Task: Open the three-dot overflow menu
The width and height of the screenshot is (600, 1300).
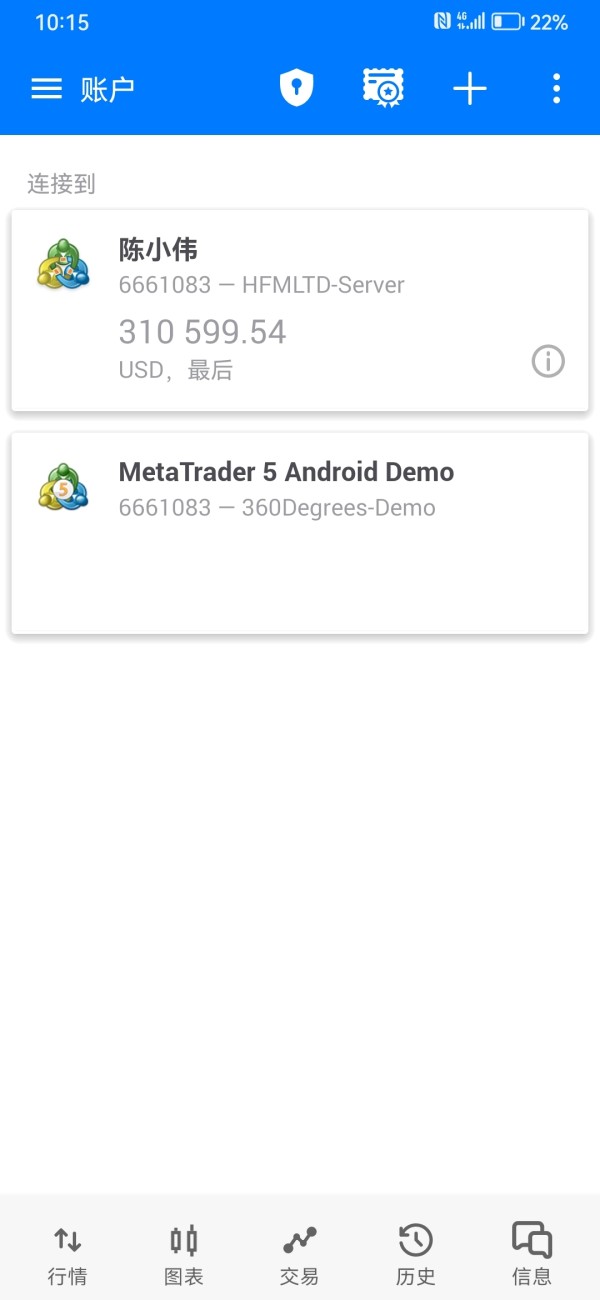Action: [x=556, y=89]
